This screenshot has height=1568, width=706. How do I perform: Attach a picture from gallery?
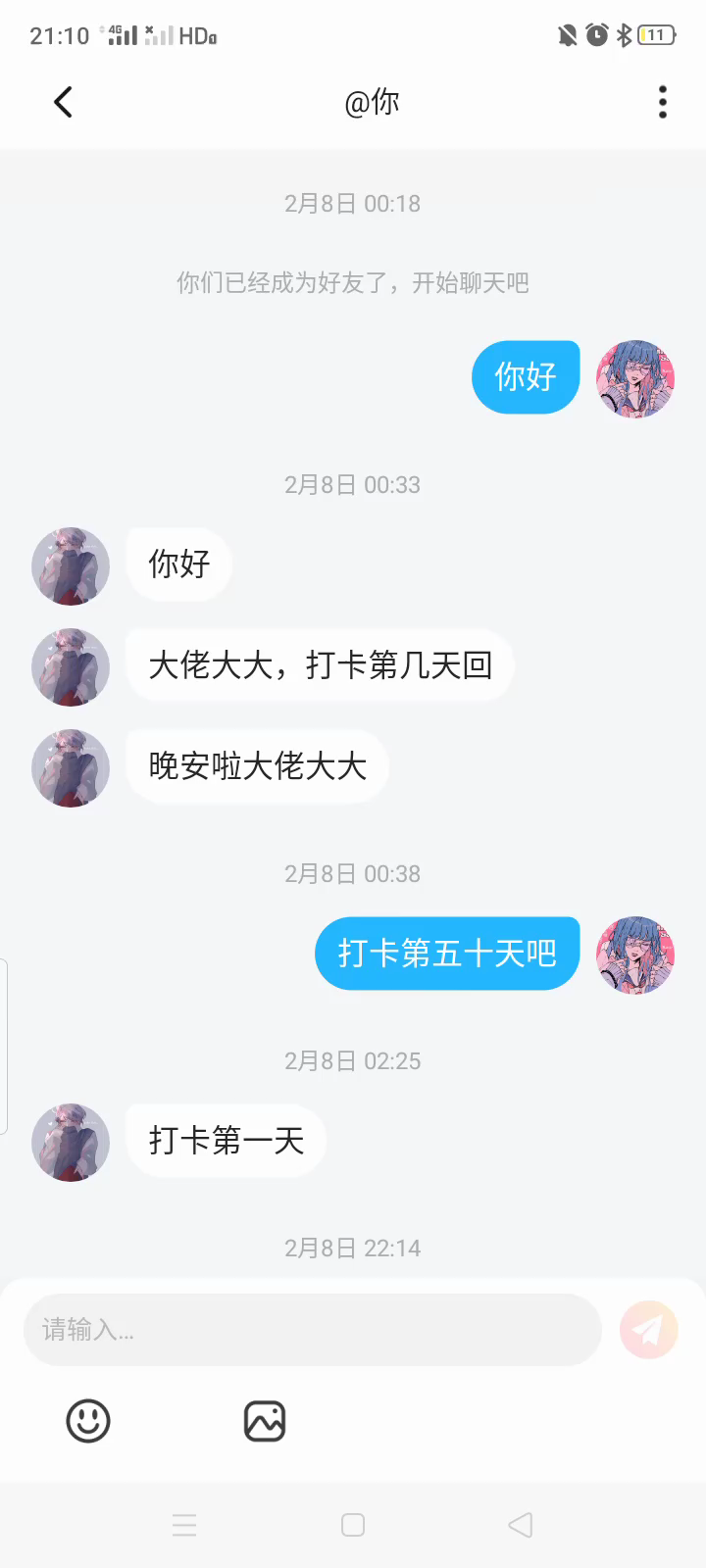pyautogui.click(x=265, y=1421)
